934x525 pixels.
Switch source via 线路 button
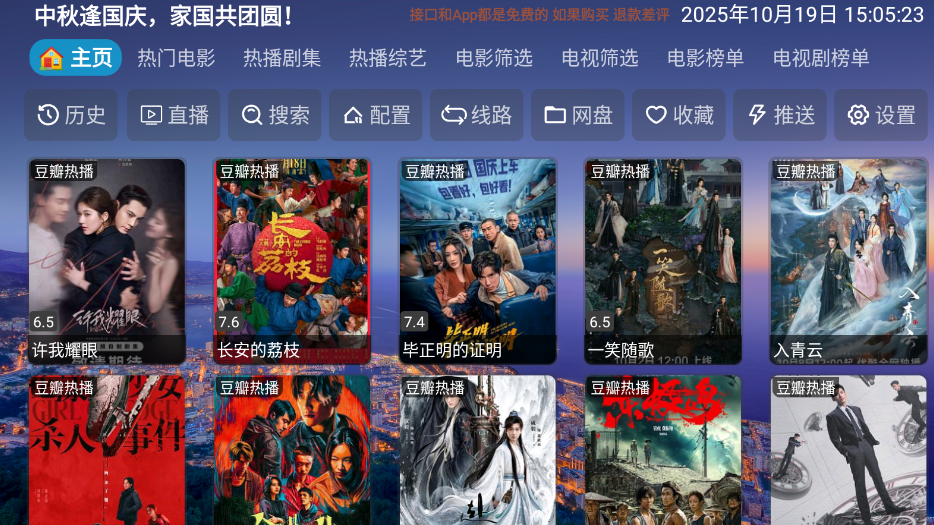click(477, 115)
